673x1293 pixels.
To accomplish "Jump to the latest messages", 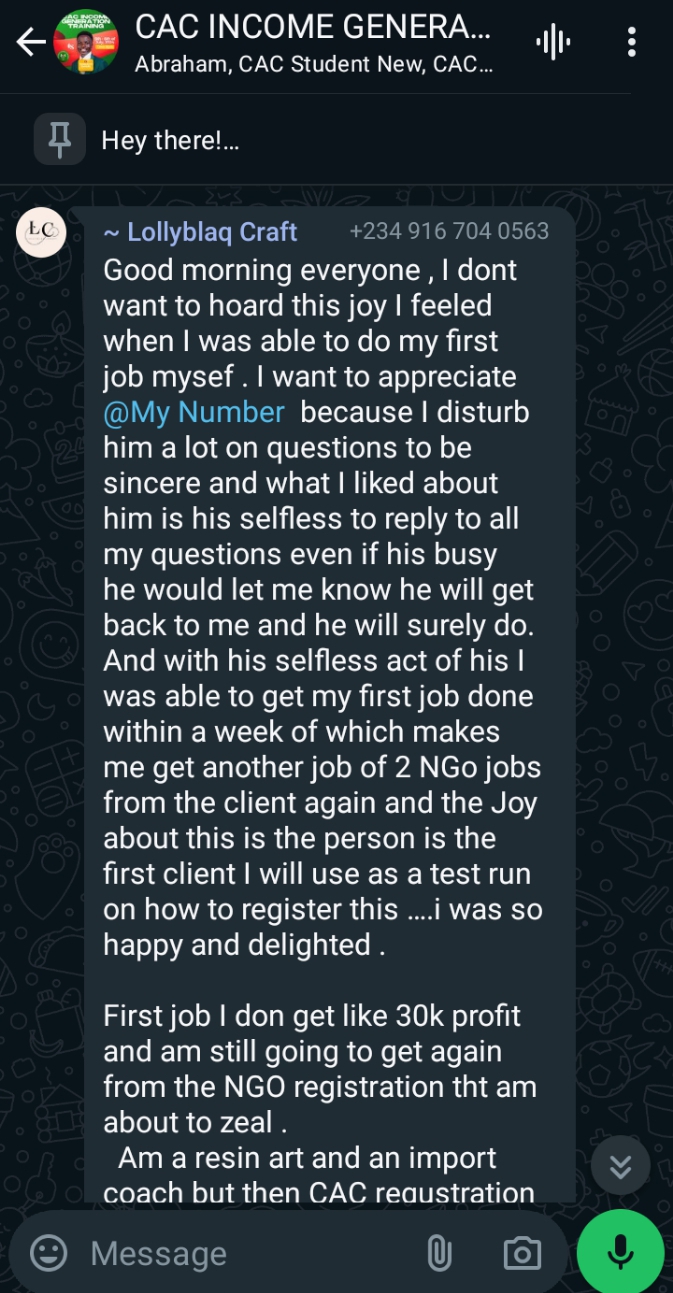I will click(x=620, y=1166).
